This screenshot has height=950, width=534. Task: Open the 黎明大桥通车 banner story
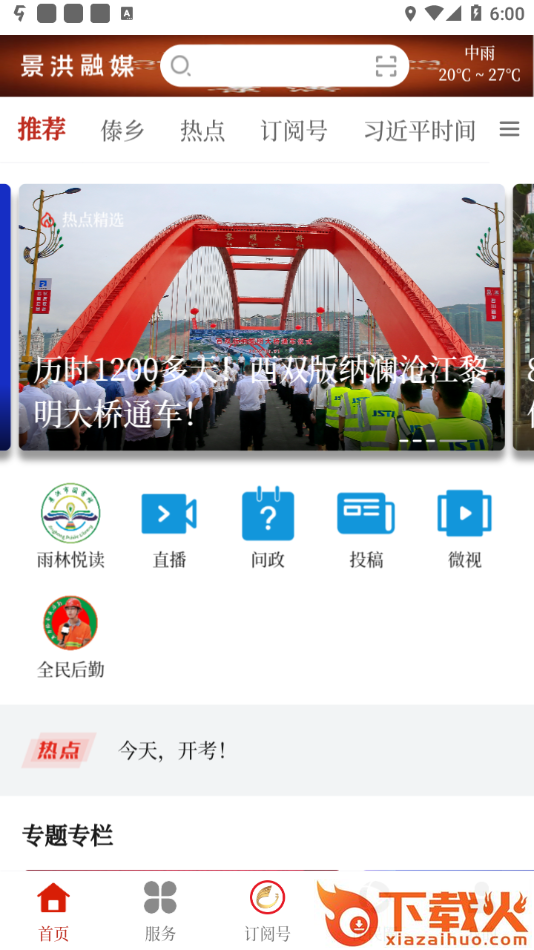tap(262, 317)
